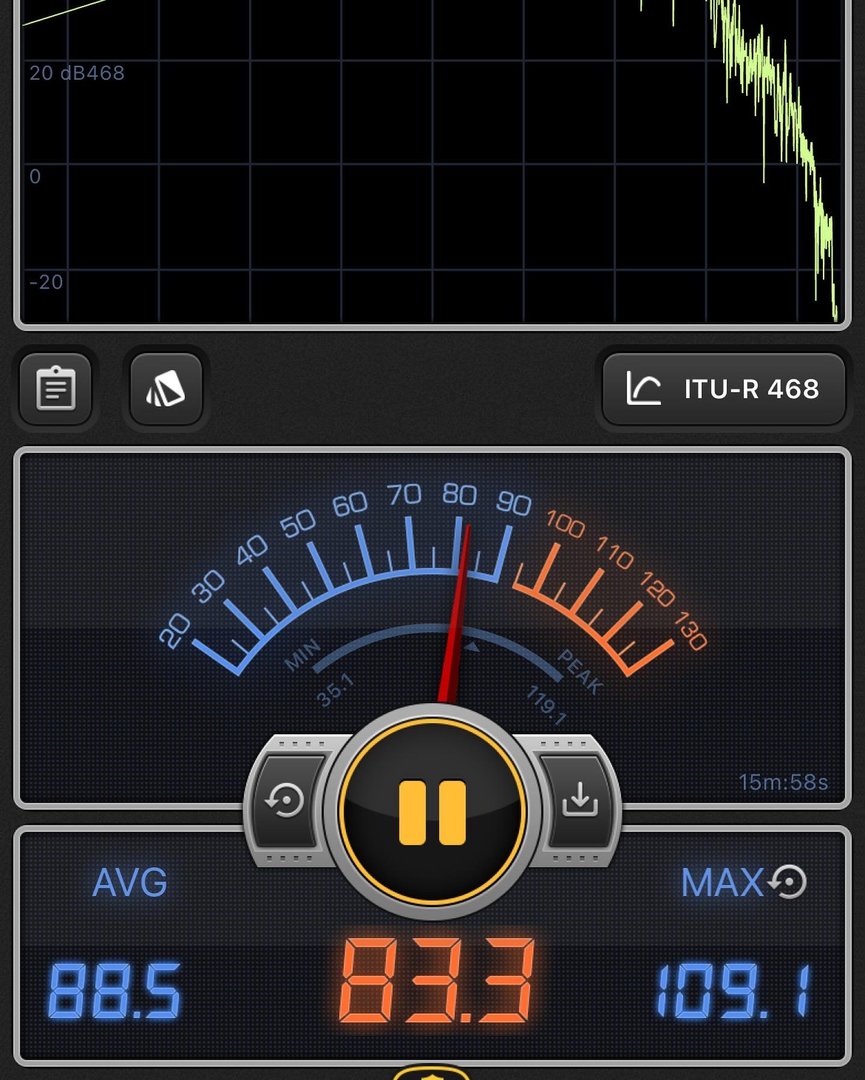
Task: Change the ITU-R 468 weighting
Action: click(723, 388)
